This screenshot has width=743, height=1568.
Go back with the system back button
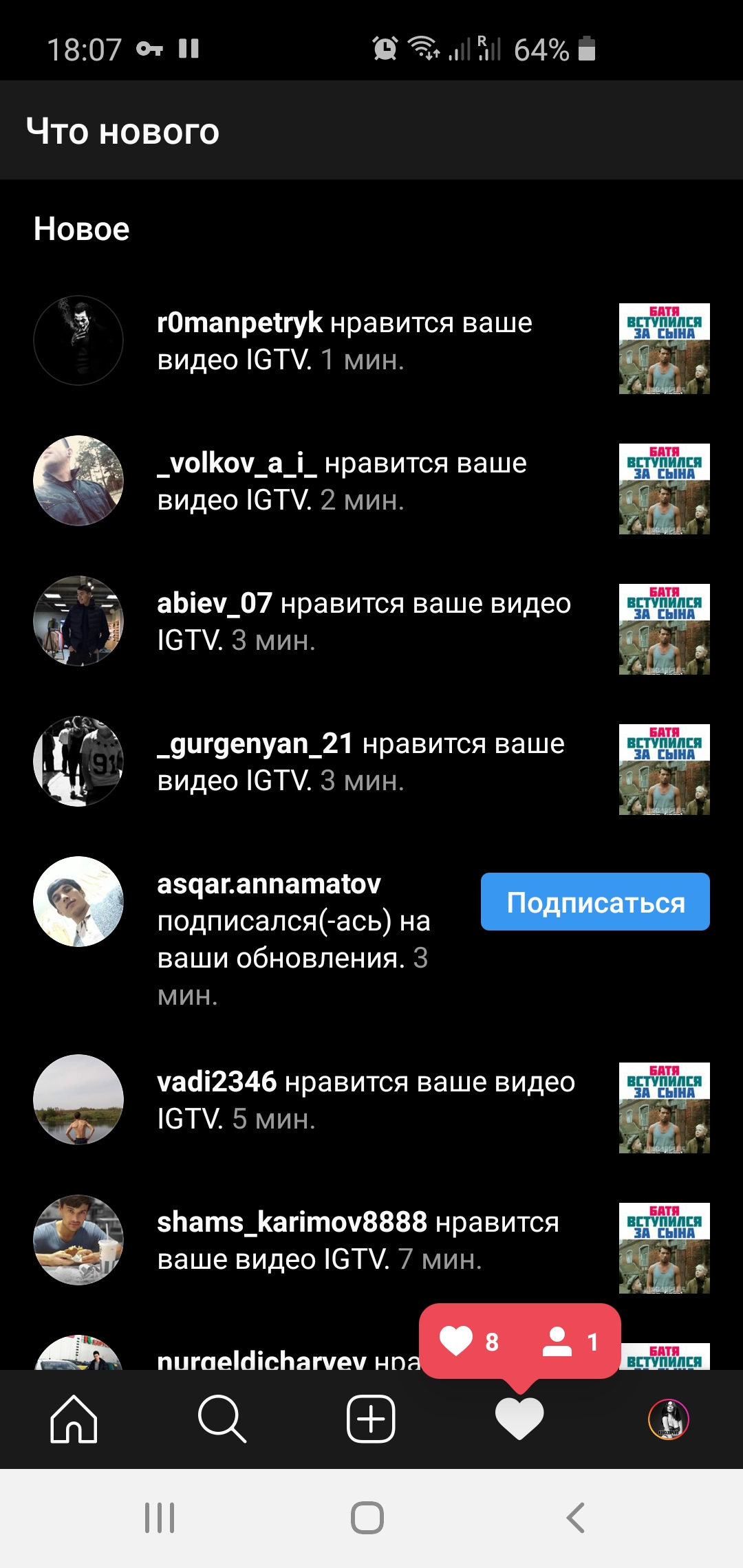click(575, 1518)
